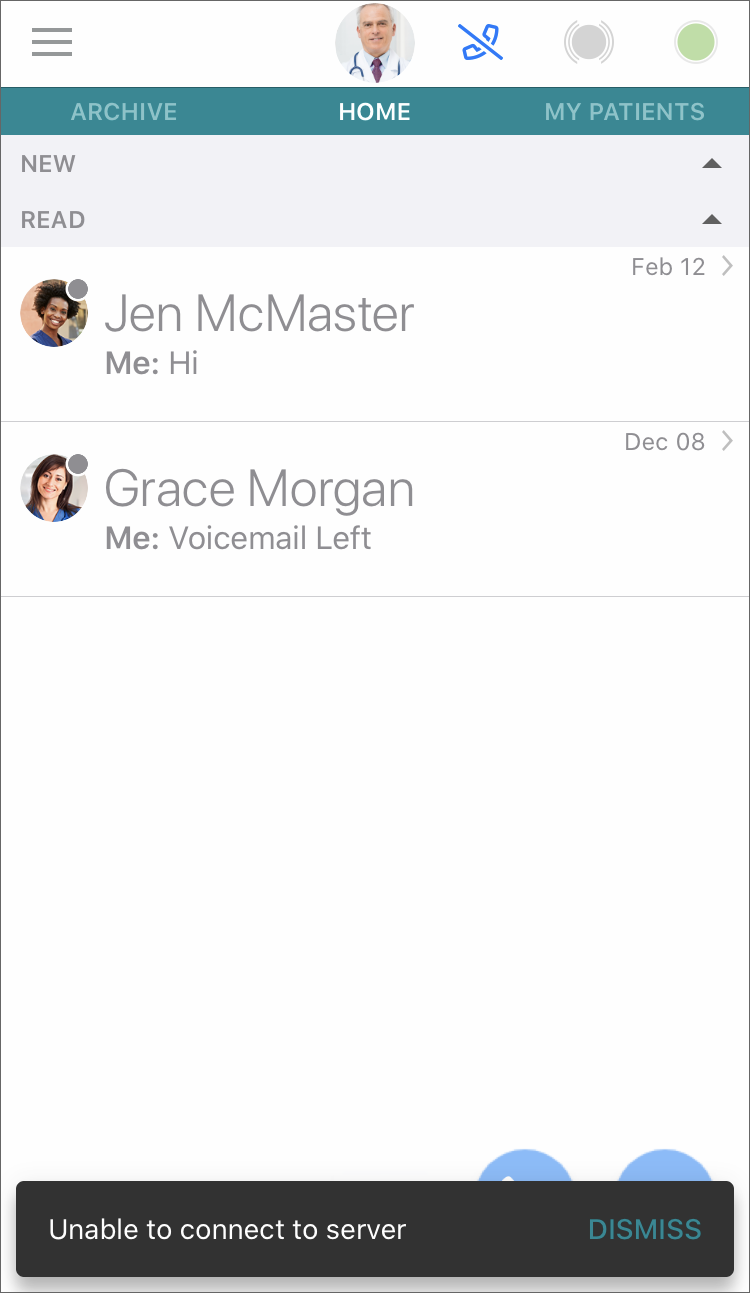Image resolution: width=750 pixels, height=1293 pixels.
Task: Open conversation with Grace Morgan
Action: coord(375,509)
